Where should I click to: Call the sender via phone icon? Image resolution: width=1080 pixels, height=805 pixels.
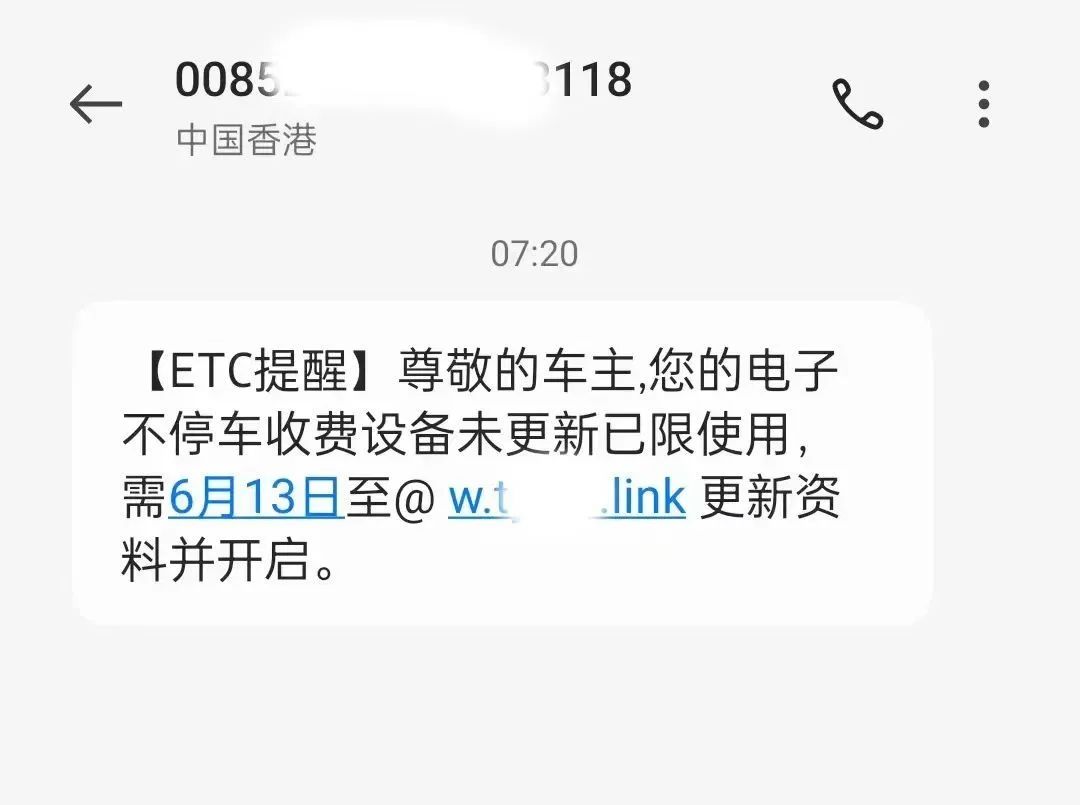tap(857, 104)
